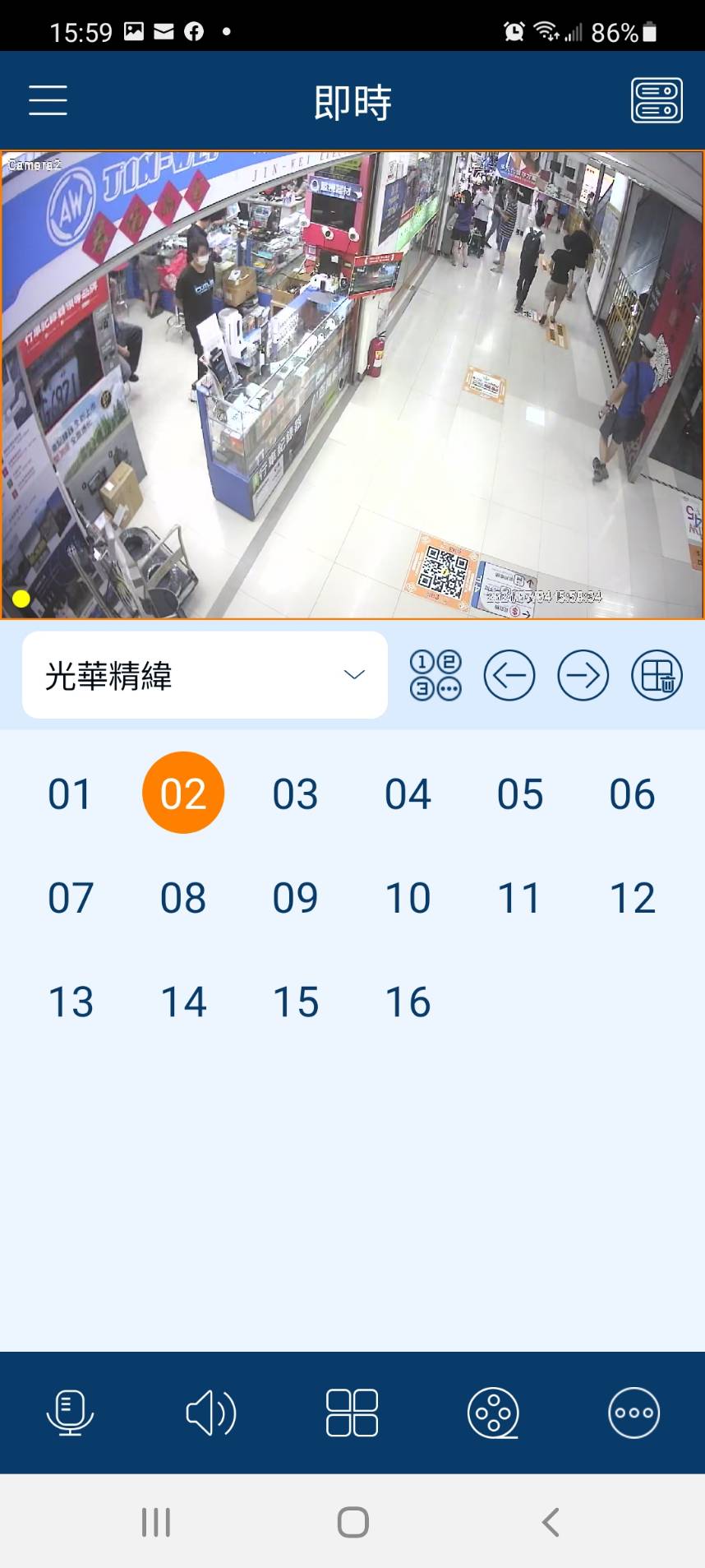Tap the live camera video feed
The width and height of the screenshot is (705, 1568).
pyautogui.click(x=352, y=385)
